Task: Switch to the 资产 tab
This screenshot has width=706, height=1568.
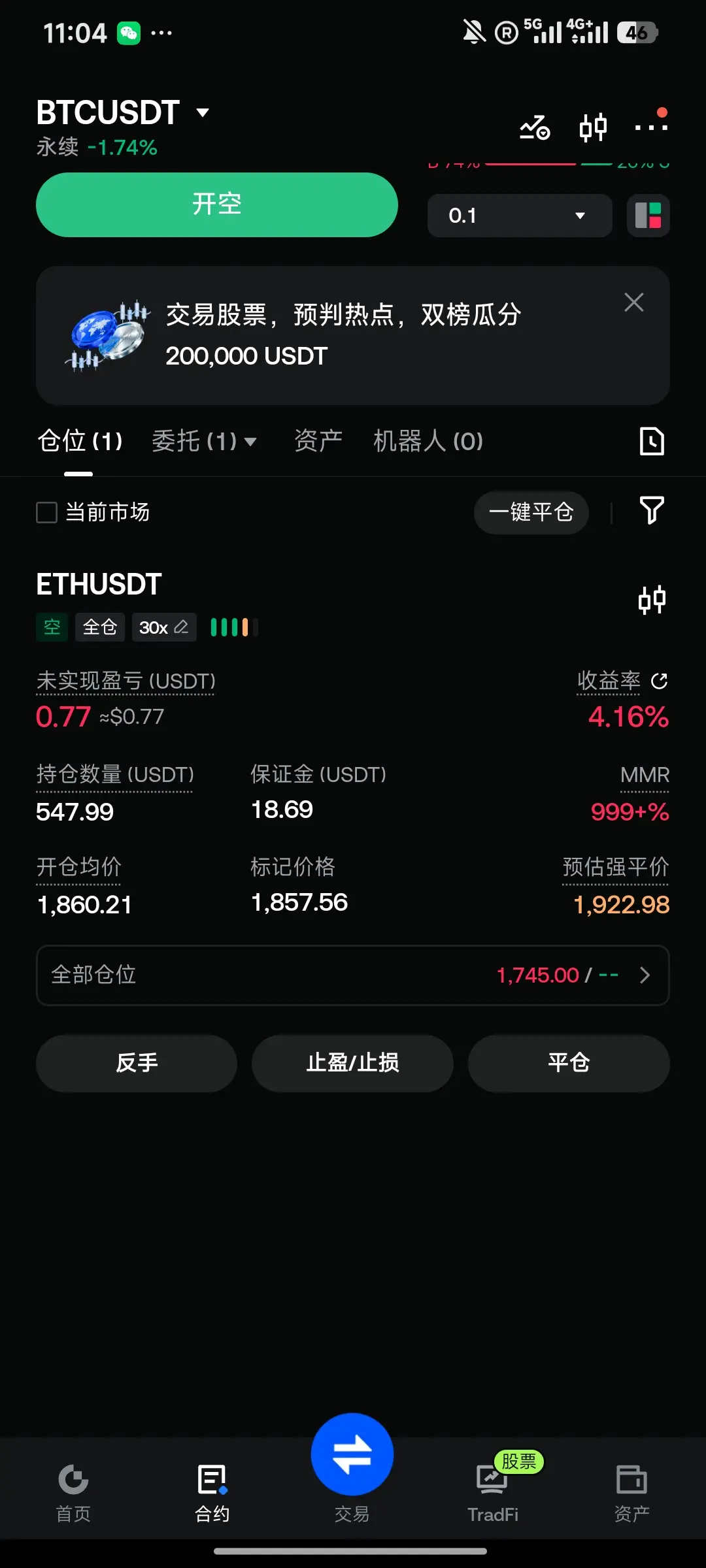Action: (318, 442)
